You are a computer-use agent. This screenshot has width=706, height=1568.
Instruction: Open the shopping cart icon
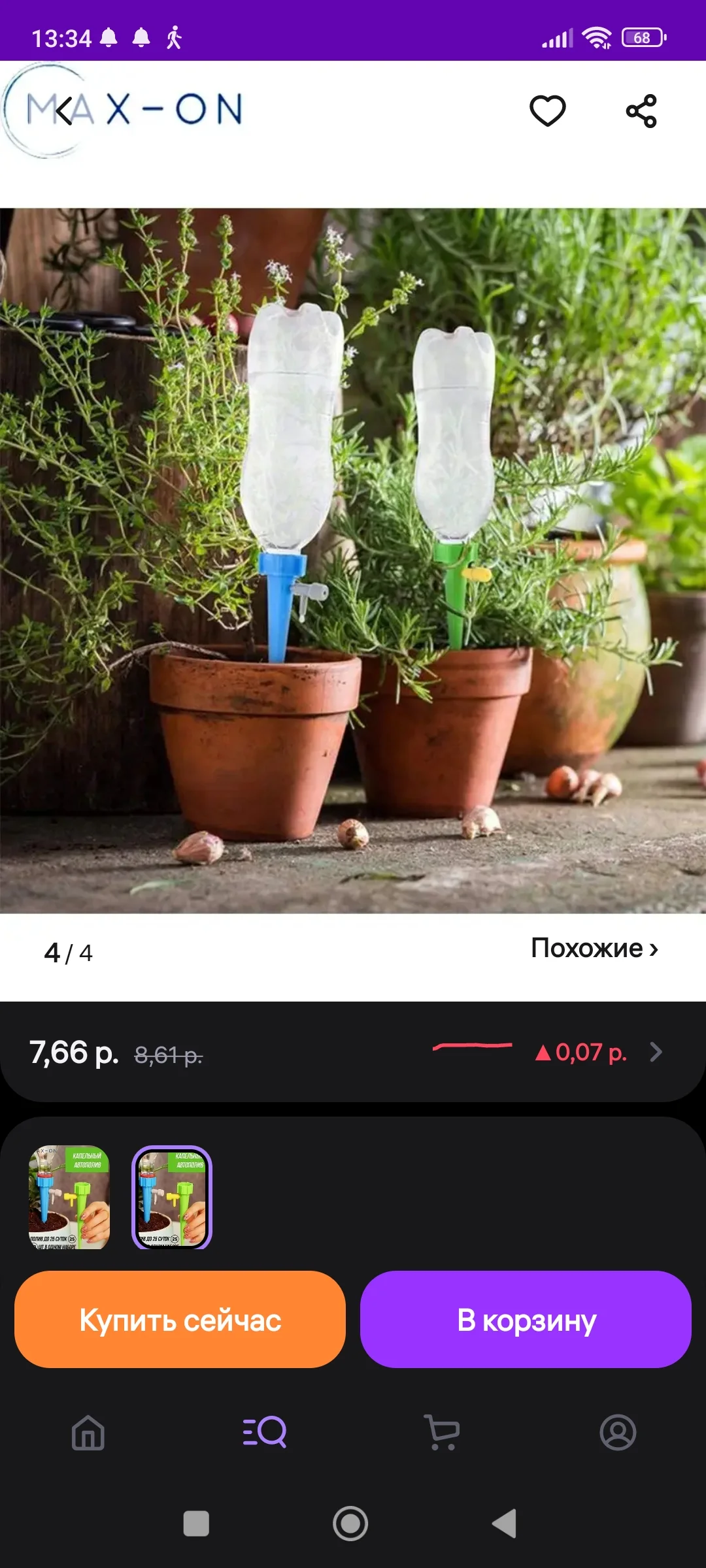441,1435
